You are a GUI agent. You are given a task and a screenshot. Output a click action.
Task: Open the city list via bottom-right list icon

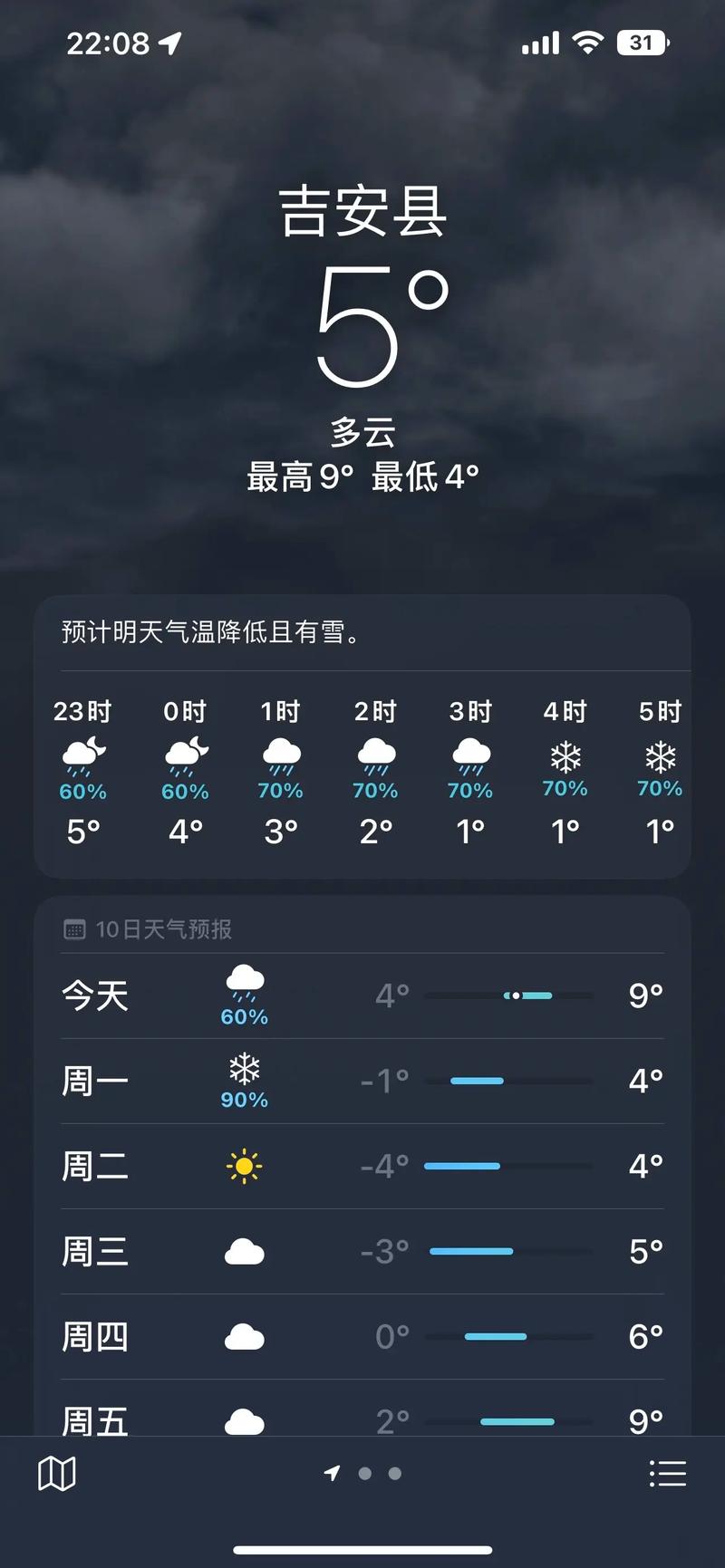[x=668, y=1473]
